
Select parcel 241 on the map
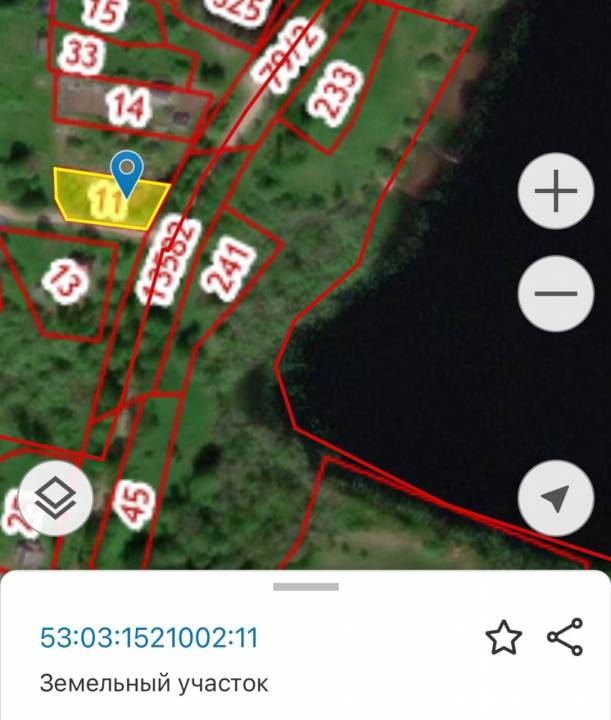click(x=230, y=267)
